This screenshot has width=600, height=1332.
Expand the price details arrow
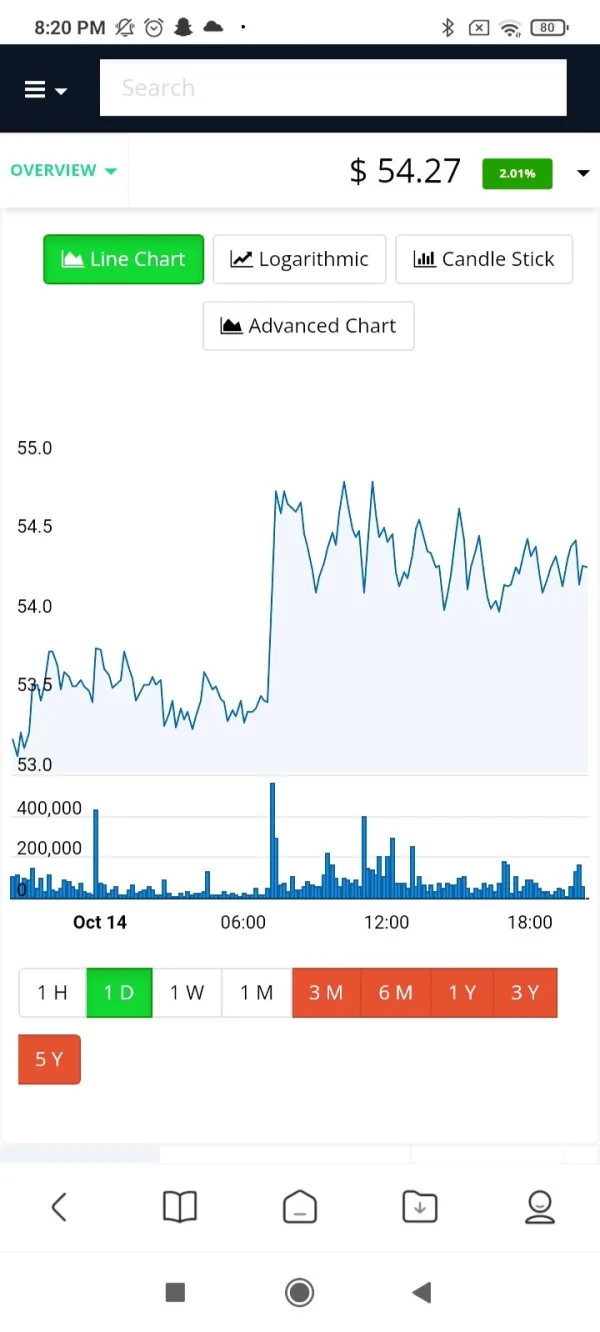pos(584,173)
